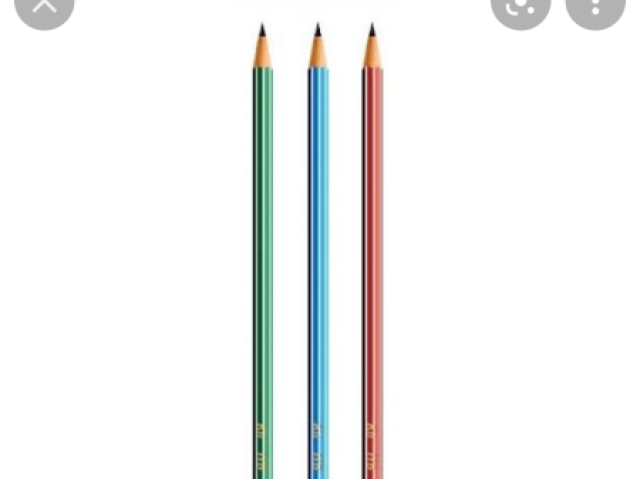Close the image viewer

tap(44, 6)
